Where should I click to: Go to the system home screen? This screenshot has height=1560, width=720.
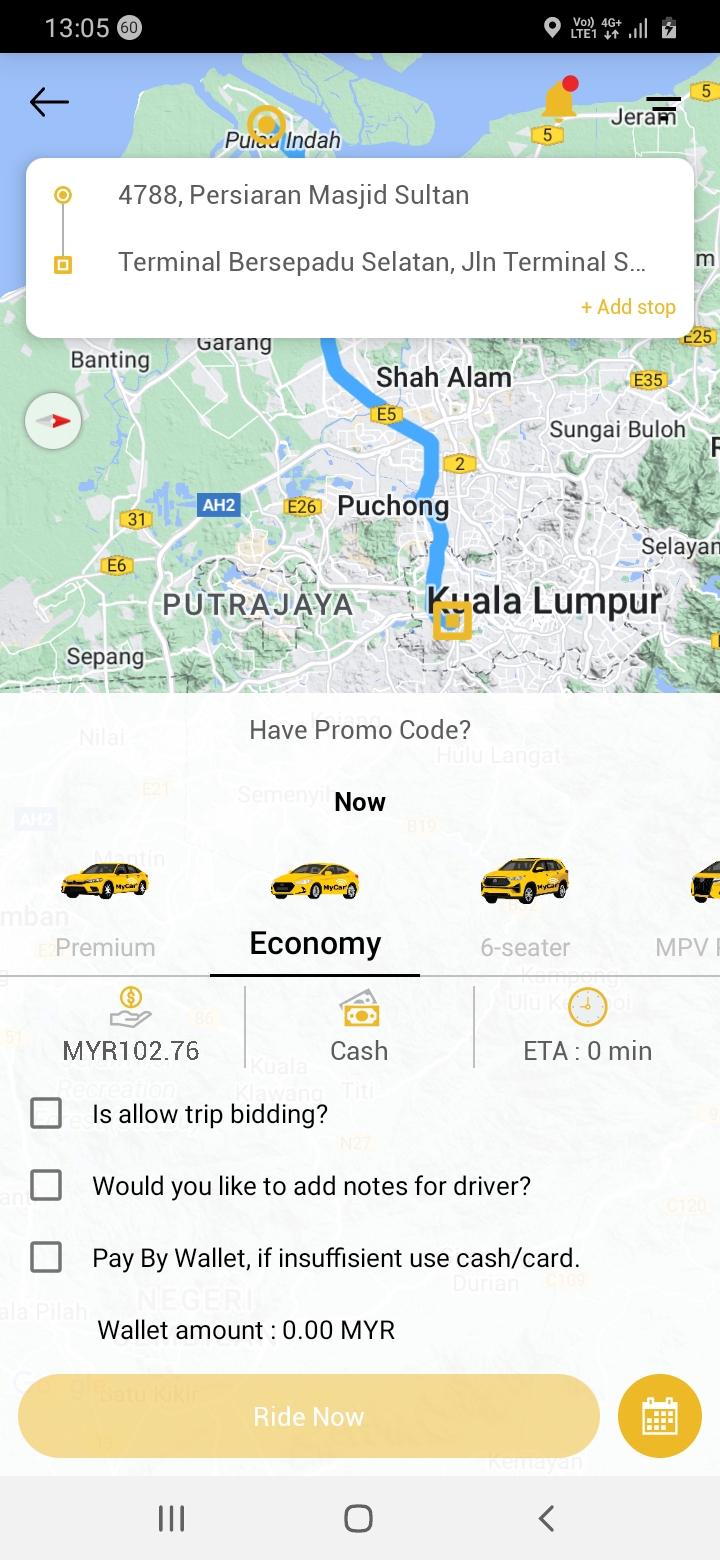[358, 1519]
